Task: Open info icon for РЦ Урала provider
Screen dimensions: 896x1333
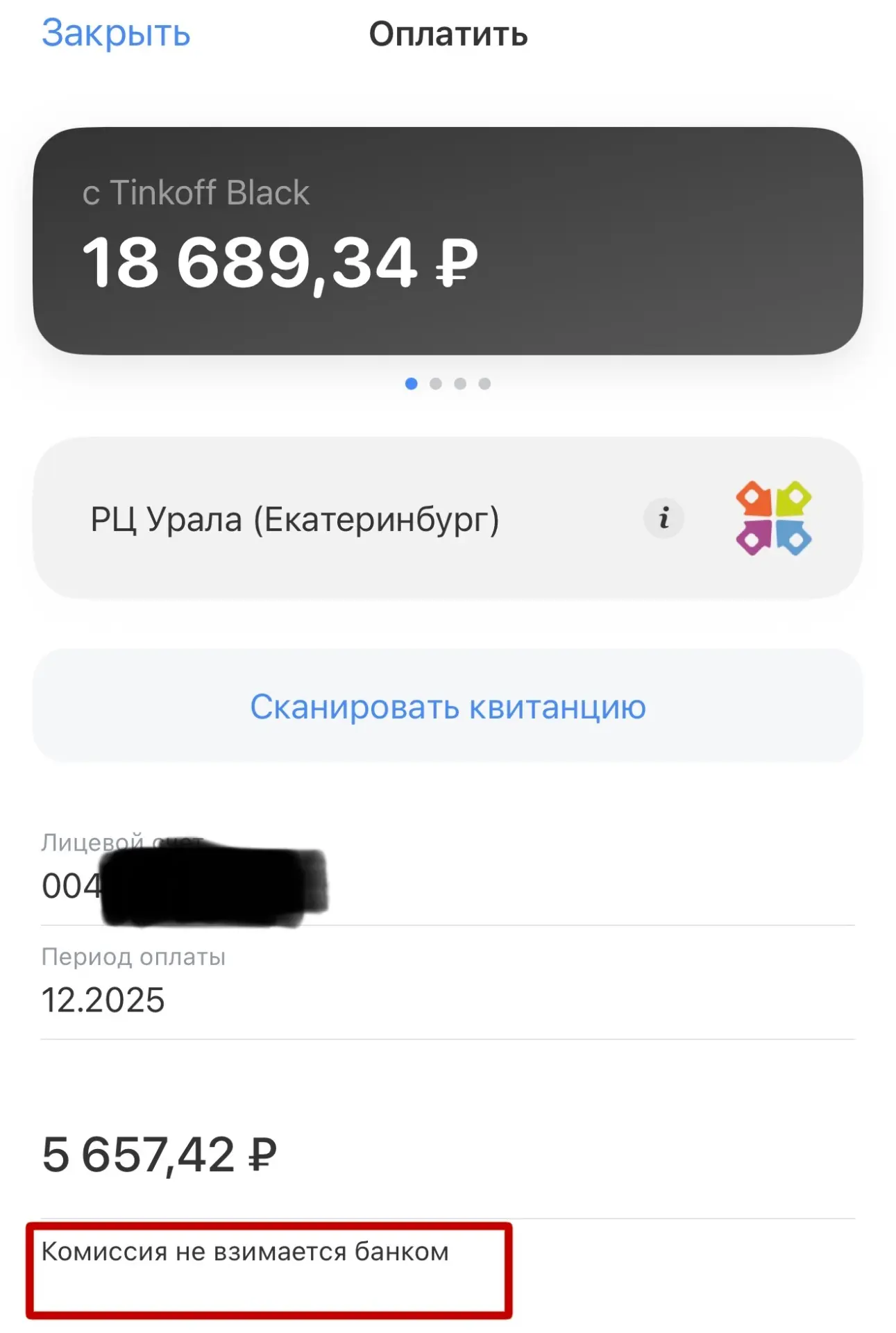Action: (x=663, y=518)
